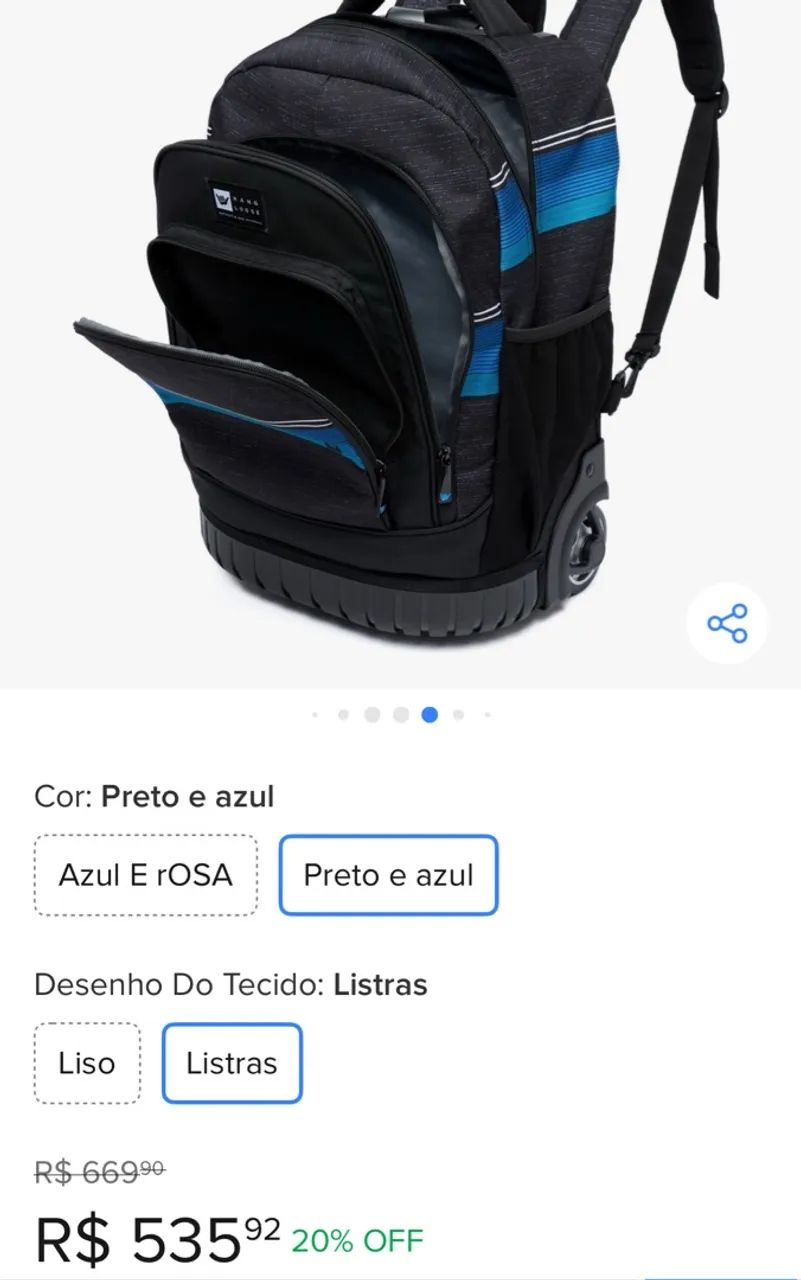The height and width of the screenshot is (1280, 801).
Task: Select the fourth carousel dot
Action: (x=402, y=715)
